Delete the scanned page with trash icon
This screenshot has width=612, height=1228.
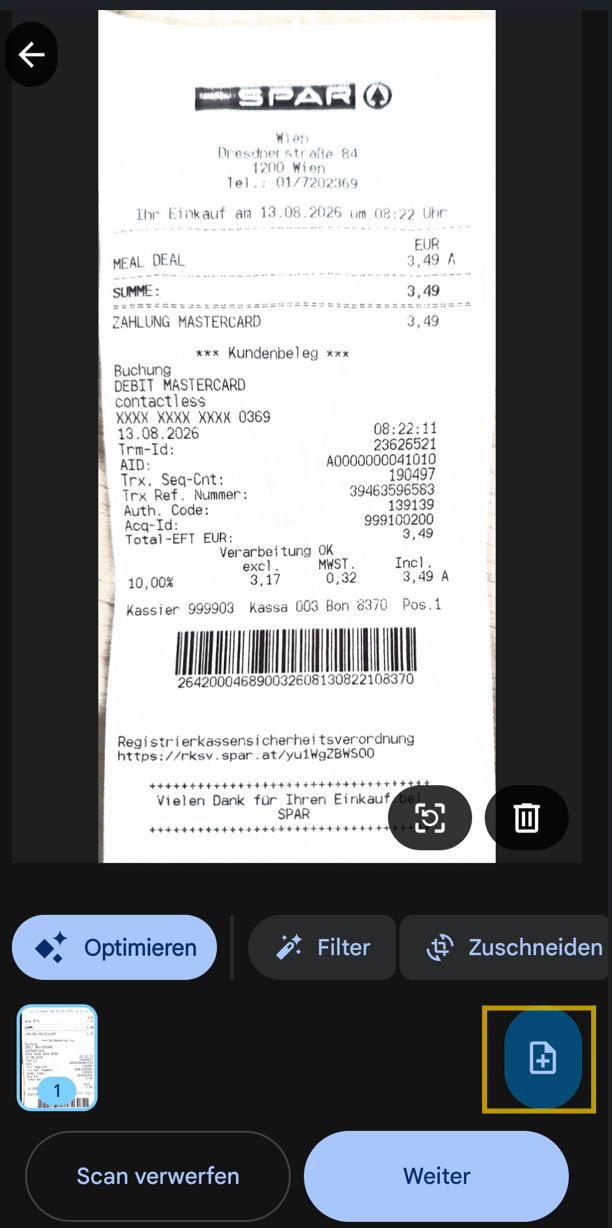526,818
